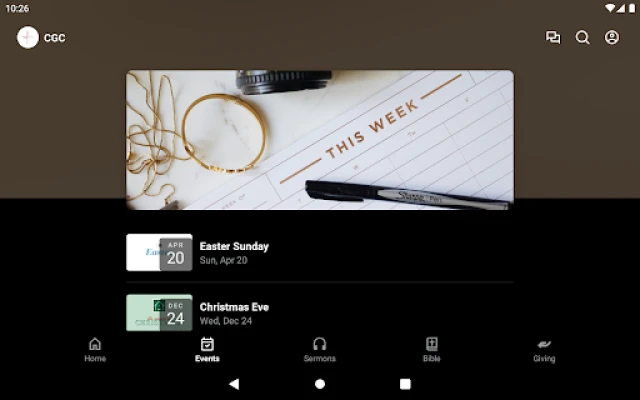Open the search icon
The width and height of the screenshot is (640, 400).
(583, 38)
